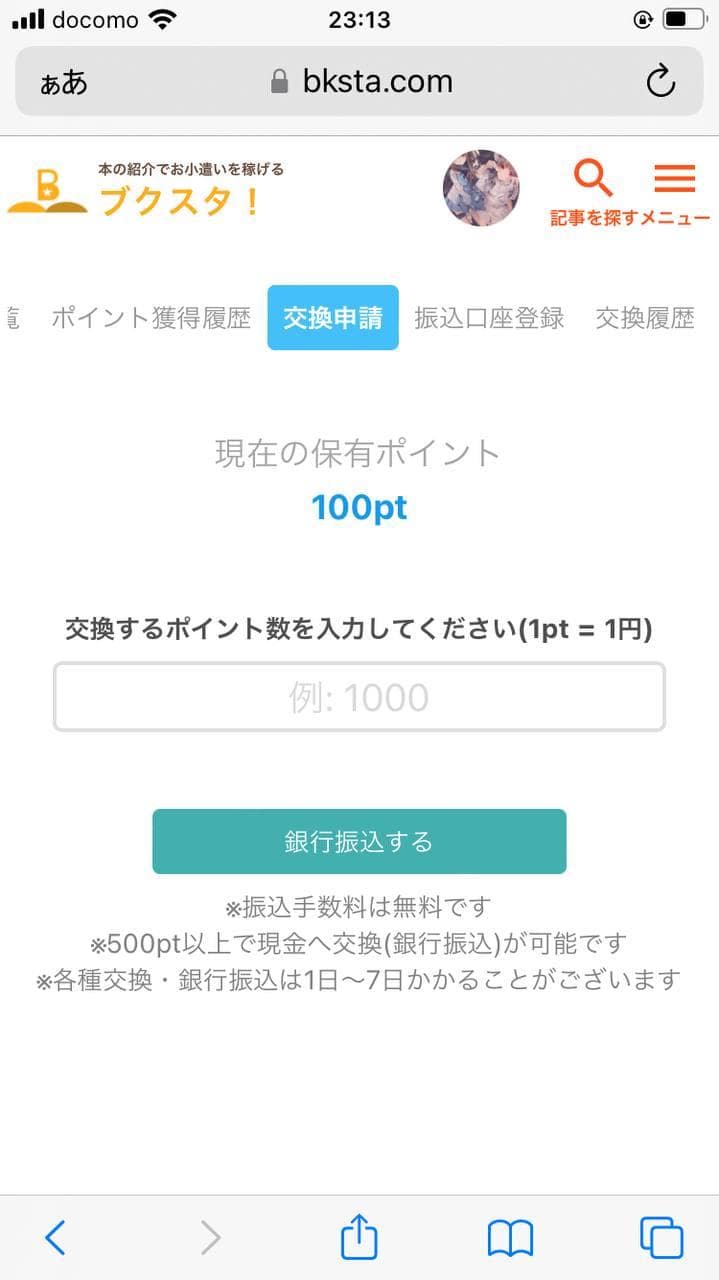Screen dimensions: 719x1280
Task: Show open Safari tabs
Action: pyautogui.click(x=661, y=1238)
